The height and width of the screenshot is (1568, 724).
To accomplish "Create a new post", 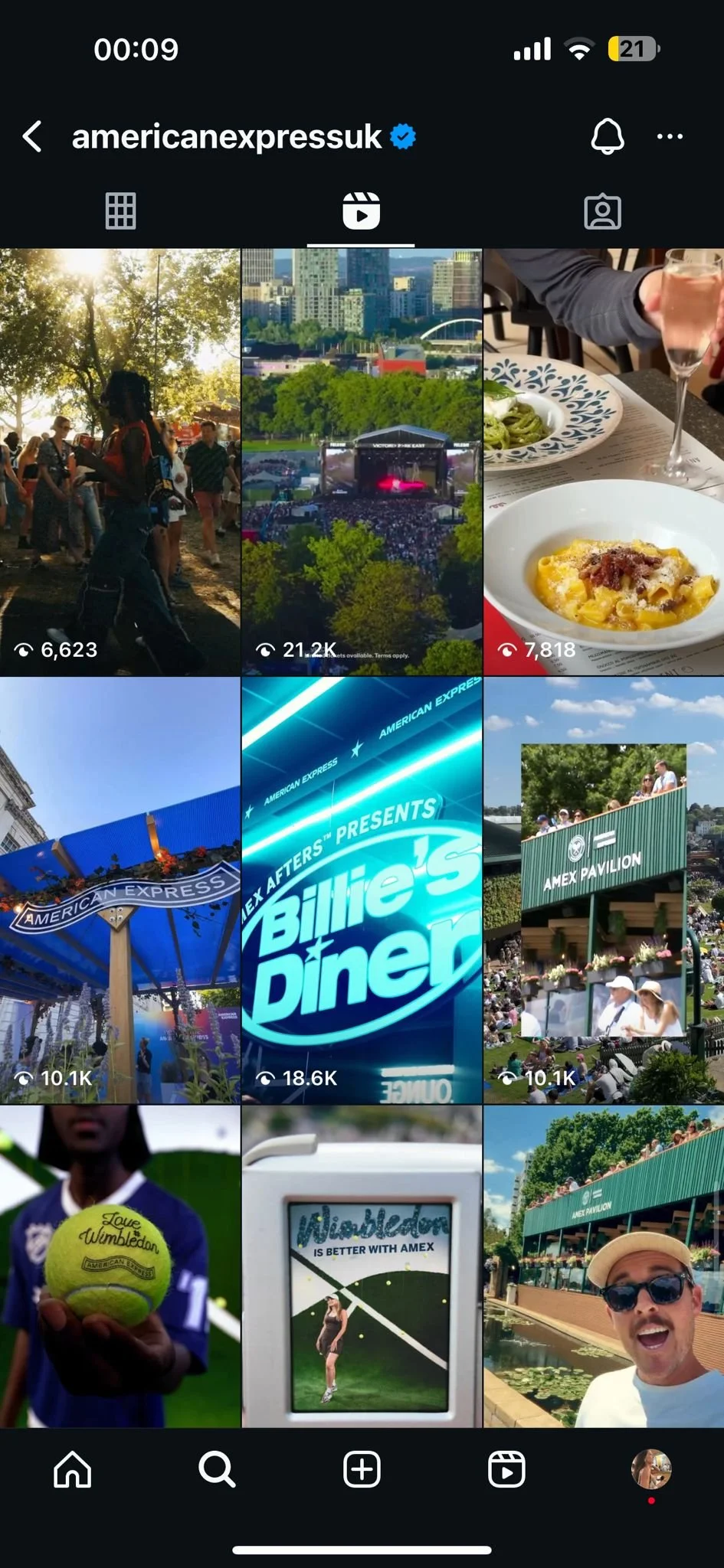I will pos(362,1469).
